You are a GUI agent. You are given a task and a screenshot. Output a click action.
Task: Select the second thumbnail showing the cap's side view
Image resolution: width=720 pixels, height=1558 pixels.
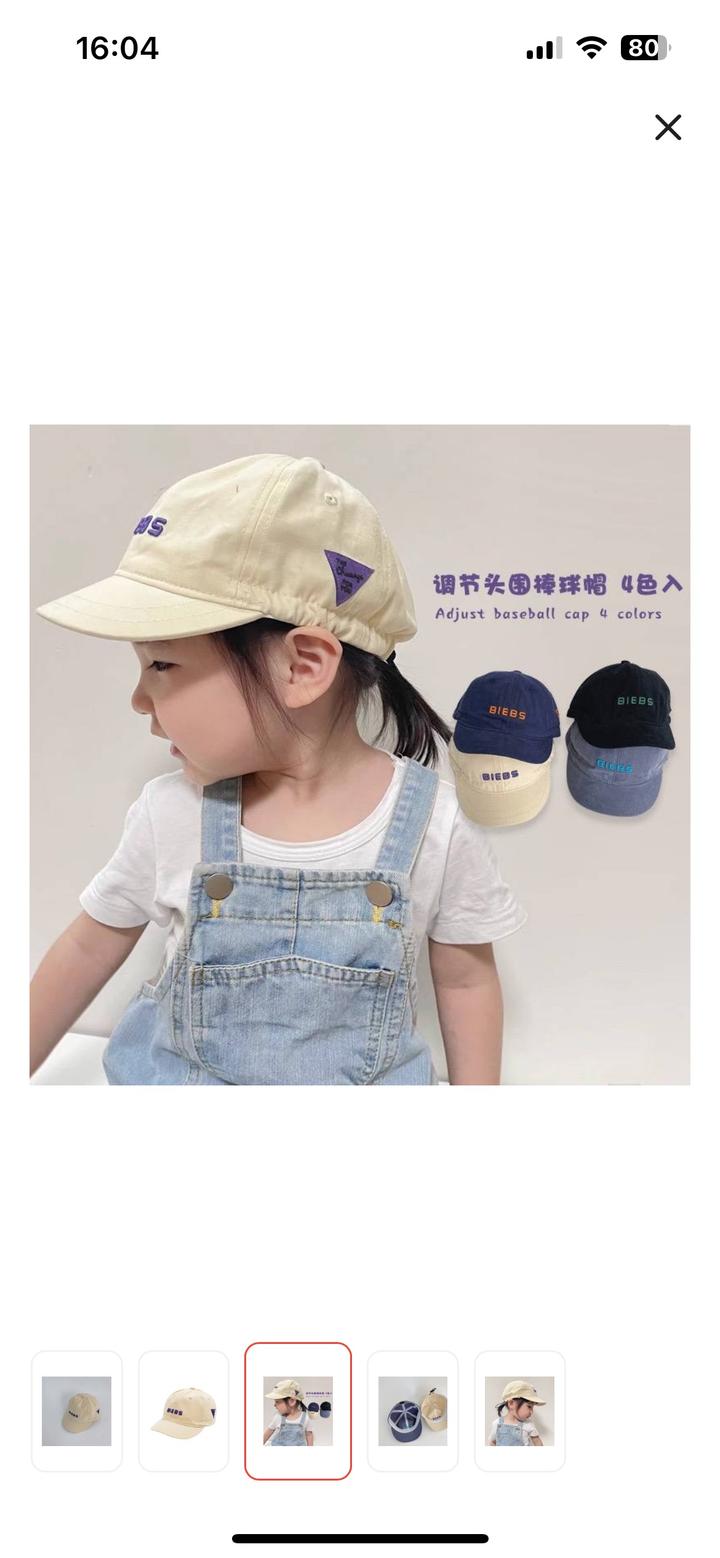coord(184,1411)
